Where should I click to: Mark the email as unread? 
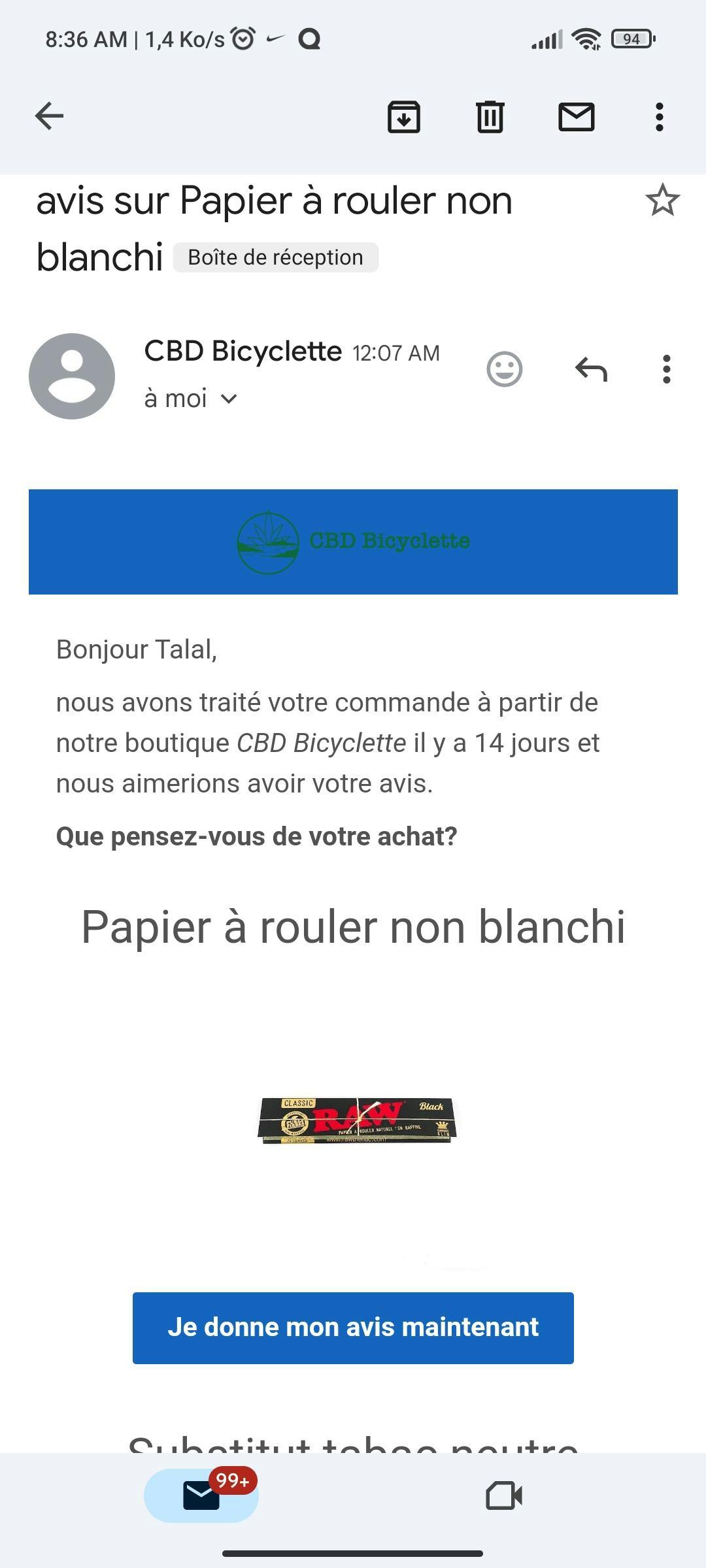pos(576,118)
